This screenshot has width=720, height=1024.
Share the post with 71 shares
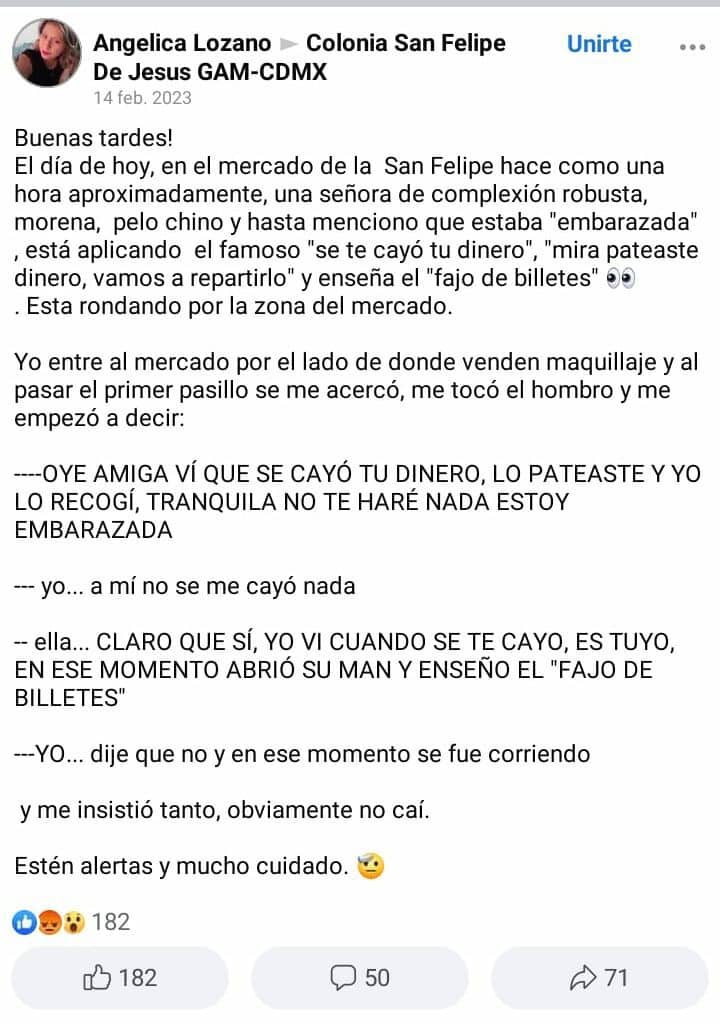point(599,977)
